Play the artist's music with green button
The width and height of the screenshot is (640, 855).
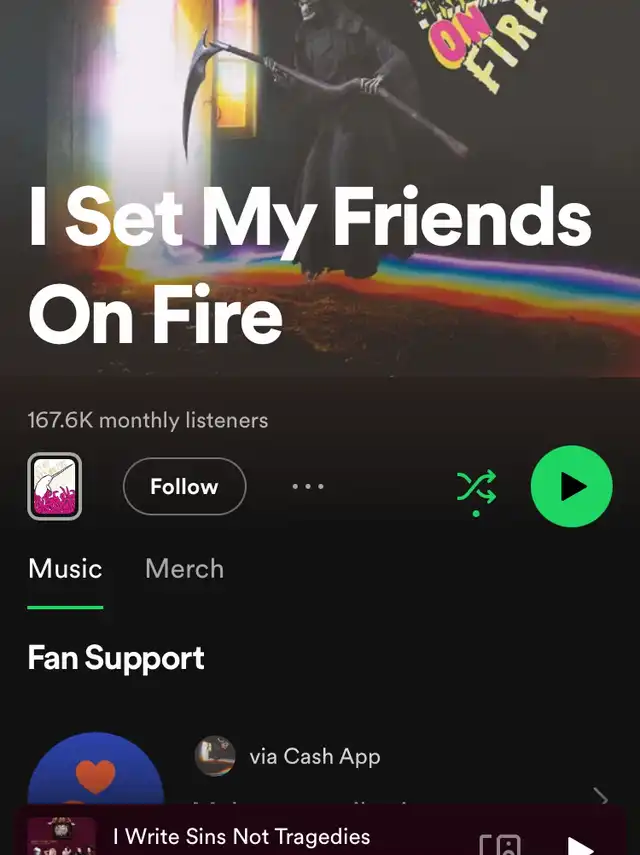(x=571, y=487)
